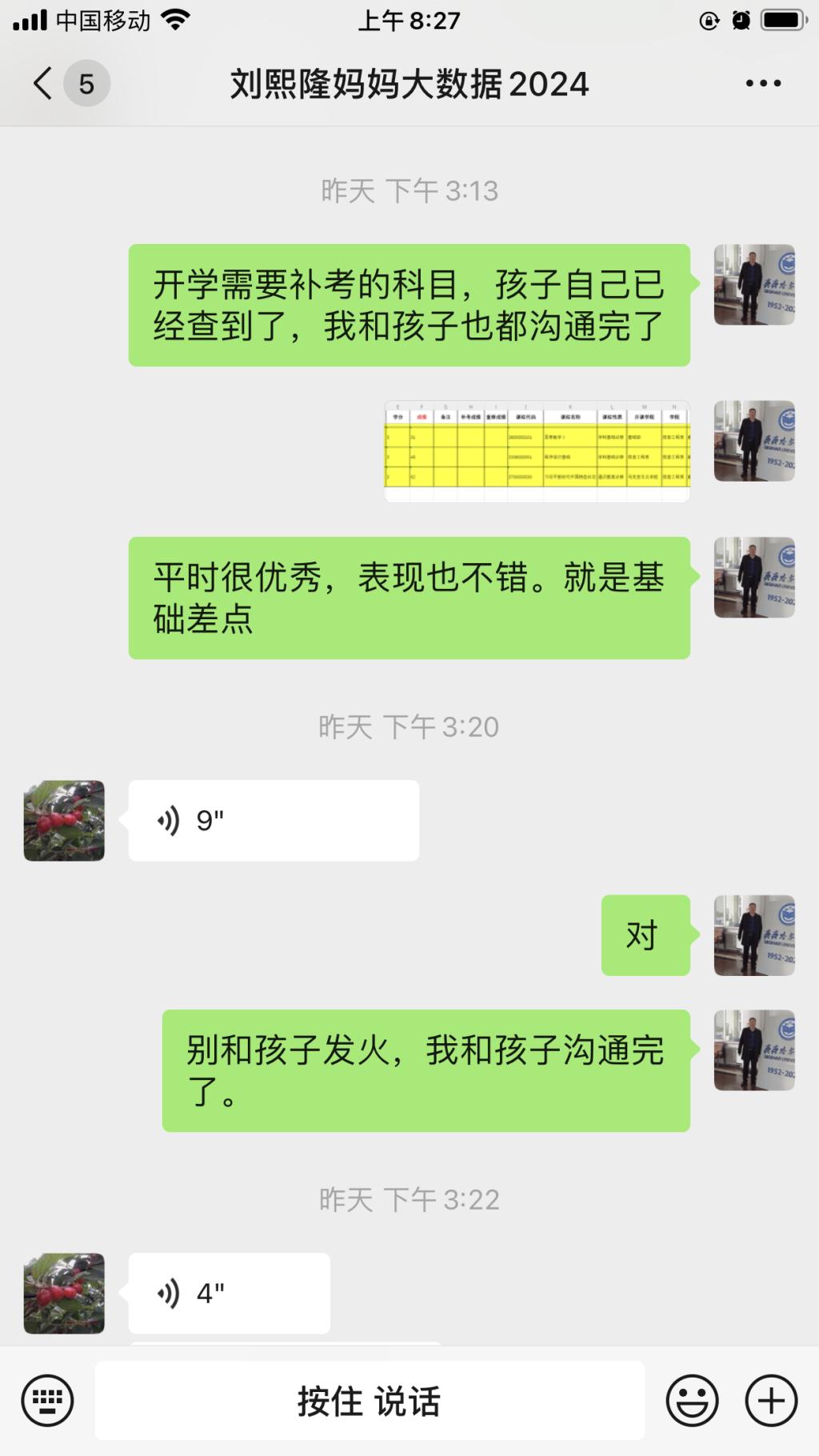Switch to keyboard text input
Screen dimensions: 819x1456
click(48, 1401)
